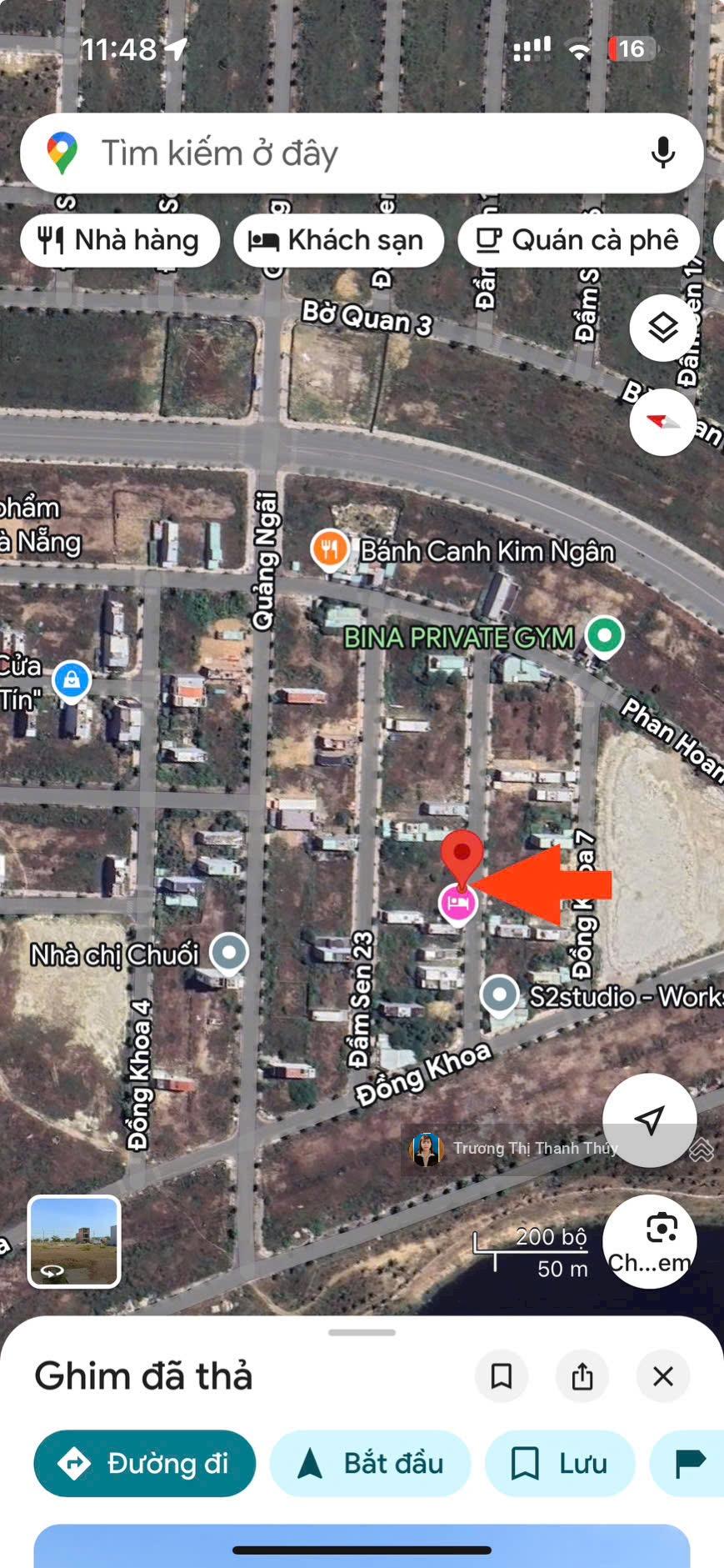724x1568 pixels.
Task: Open the camera lens button
Action: tap(650, 1241)
